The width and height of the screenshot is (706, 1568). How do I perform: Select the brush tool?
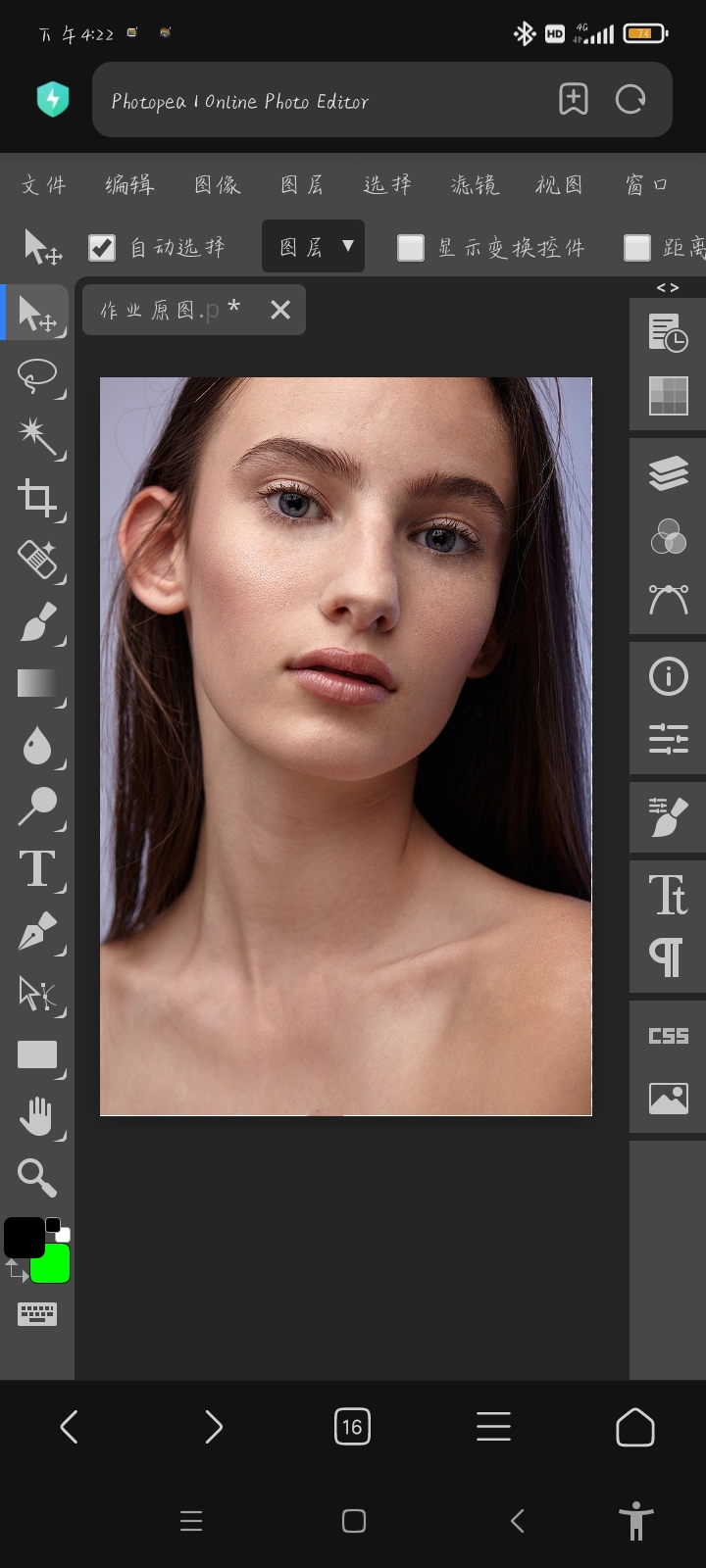[x=37, y=622]
